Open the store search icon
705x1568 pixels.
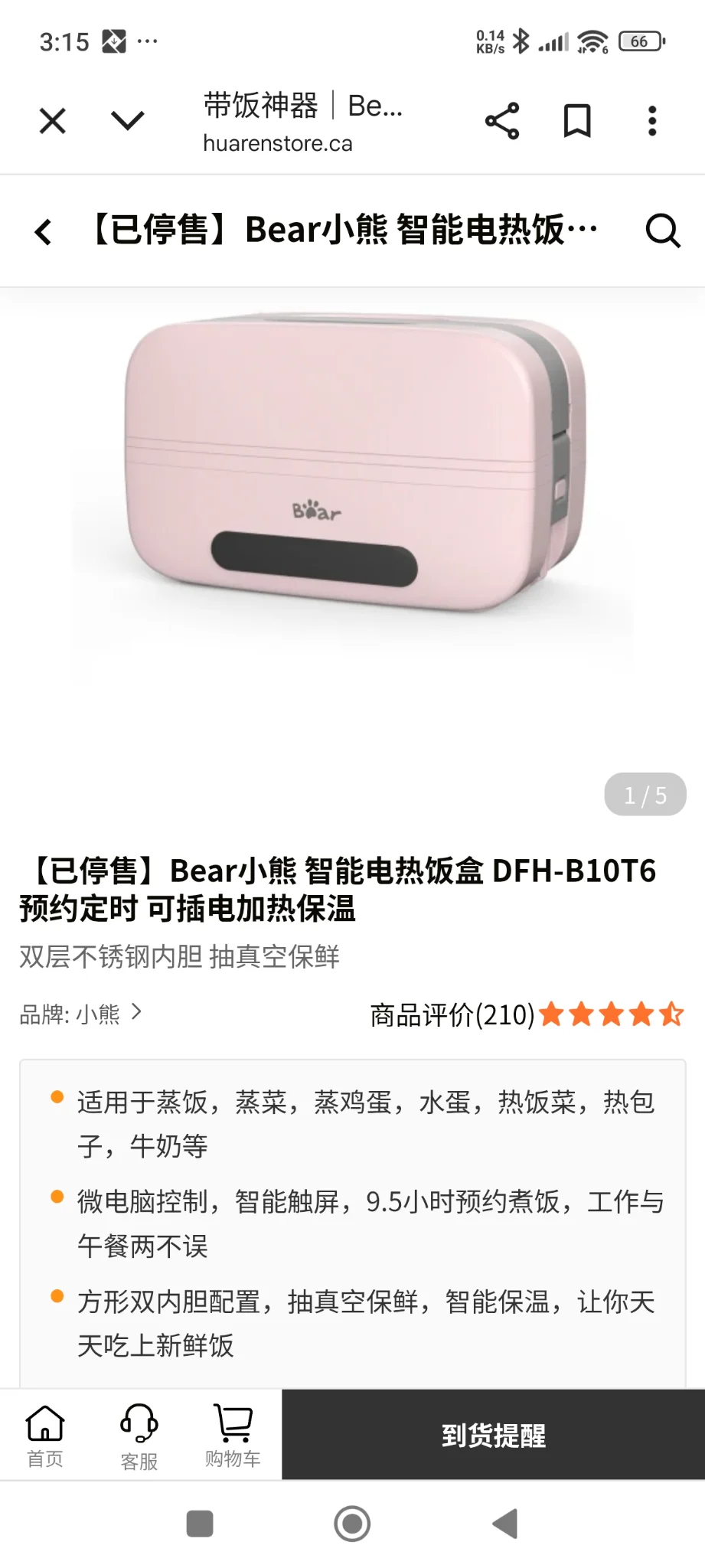coord(662,231)
